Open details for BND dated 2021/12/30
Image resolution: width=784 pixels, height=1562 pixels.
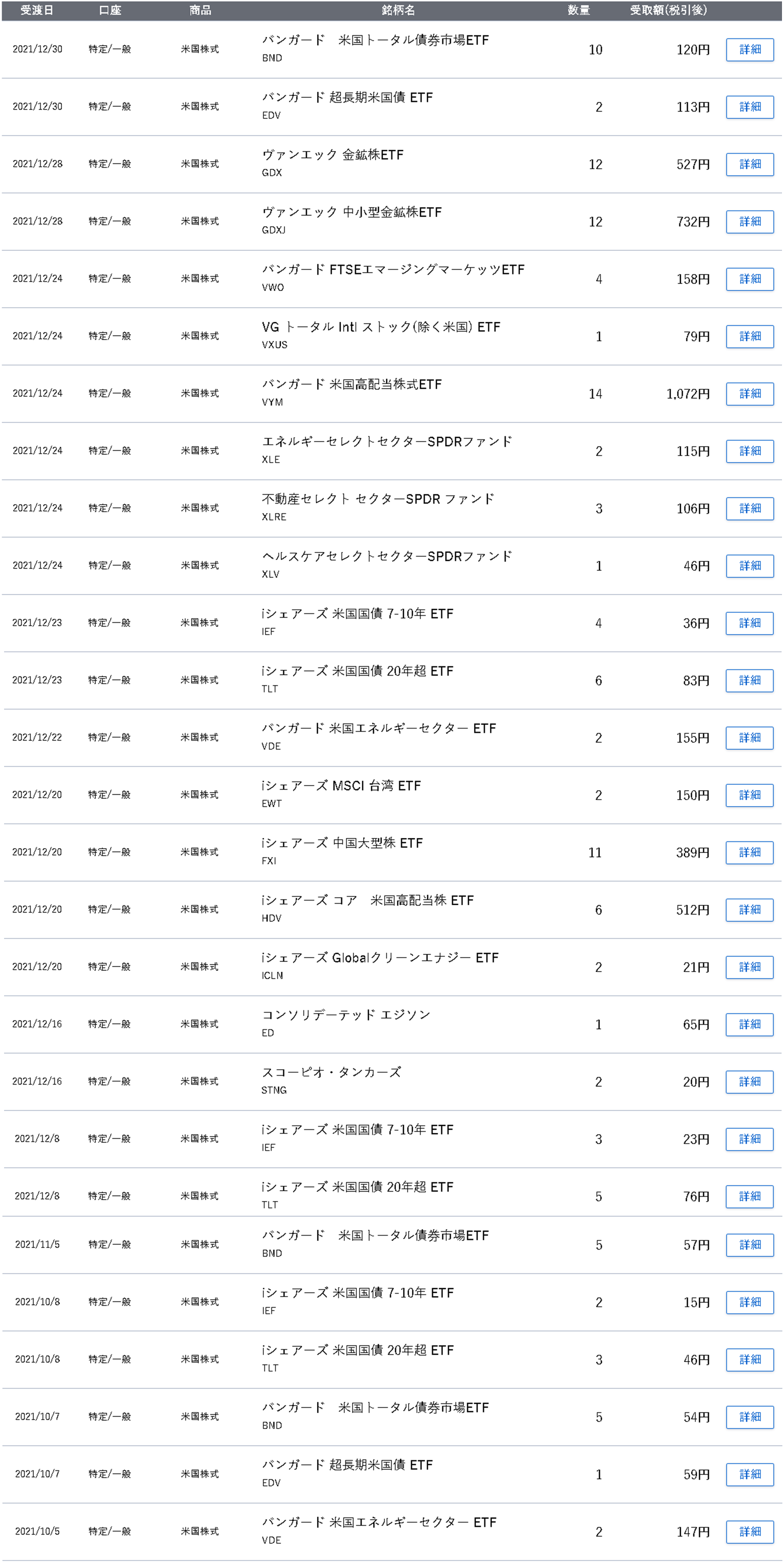[x=749, y=50]
